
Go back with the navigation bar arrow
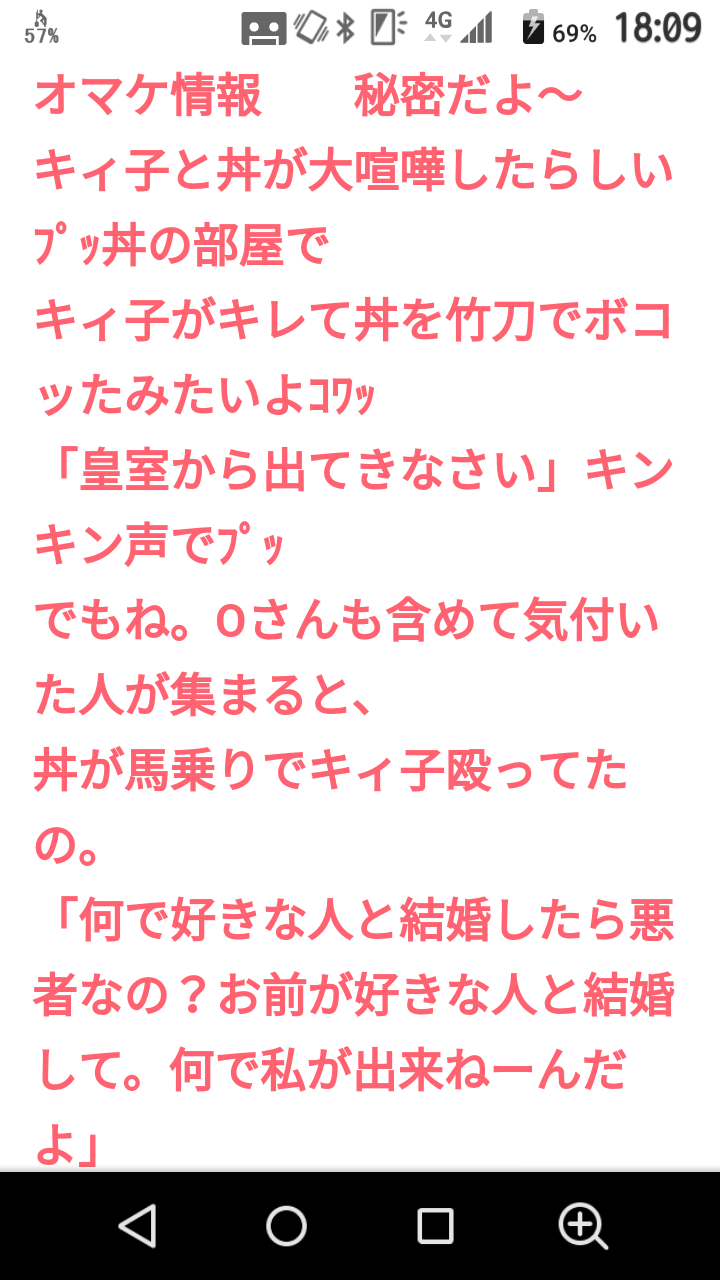coord(137,1225)
